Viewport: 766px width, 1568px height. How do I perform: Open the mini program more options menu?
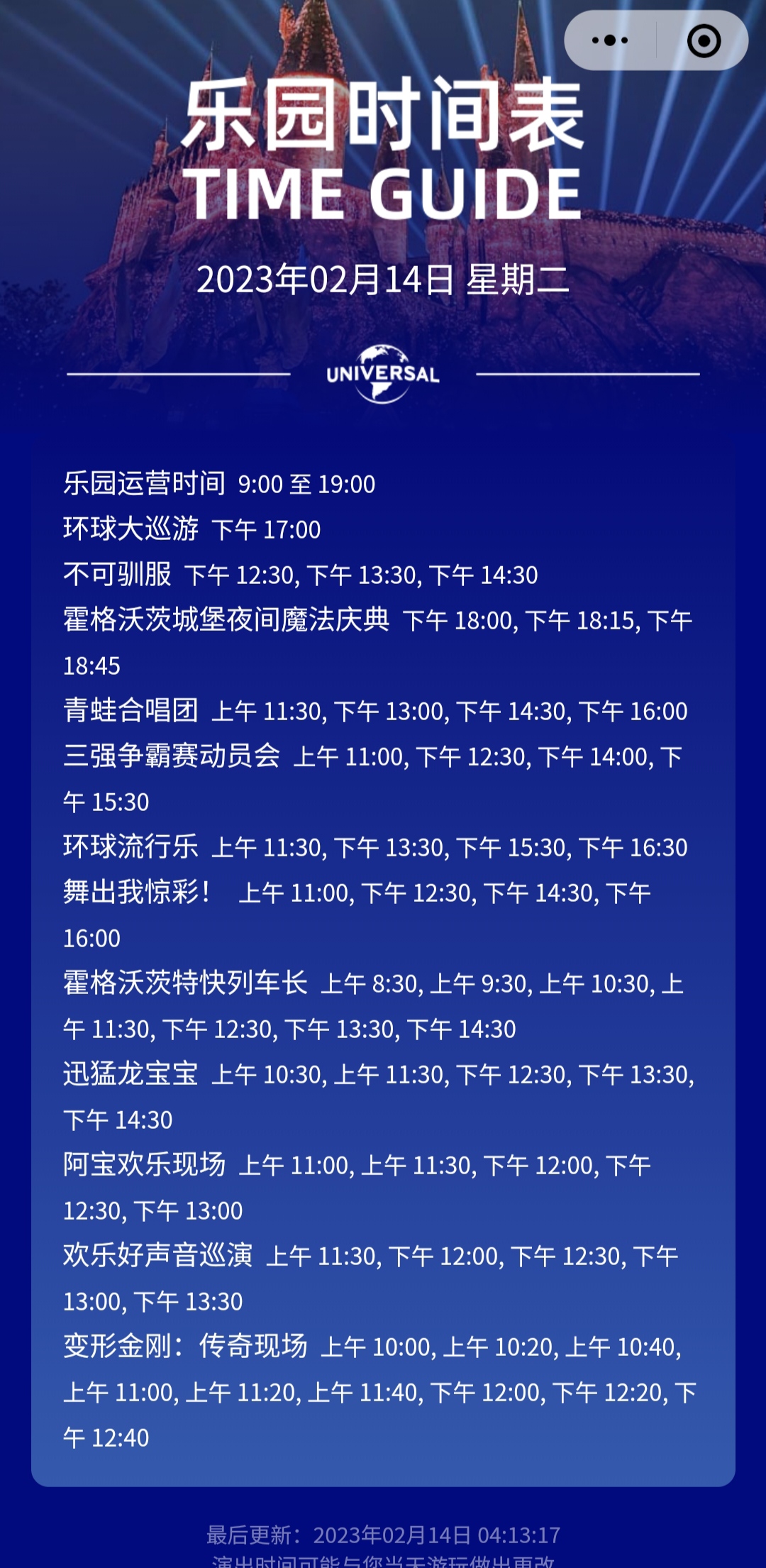[610, 40]
